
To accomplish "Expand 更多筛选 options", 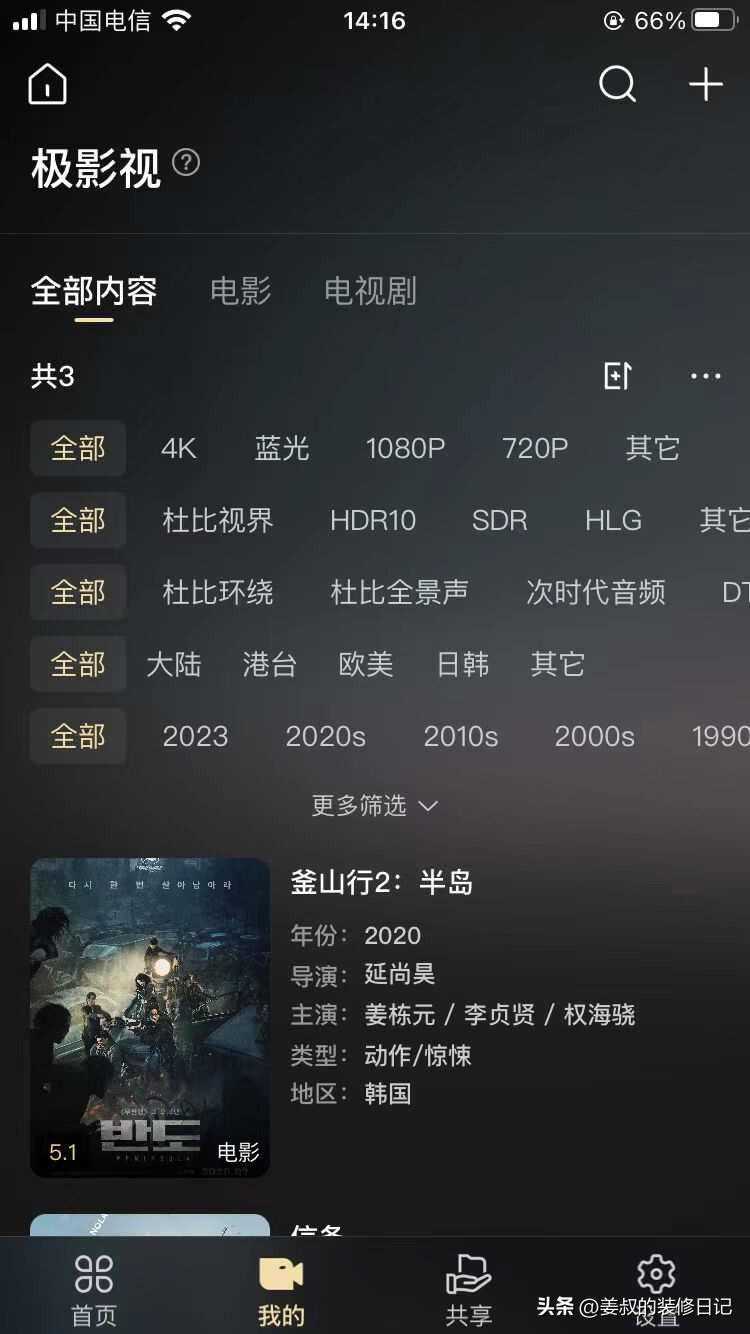I will point(374,805).
